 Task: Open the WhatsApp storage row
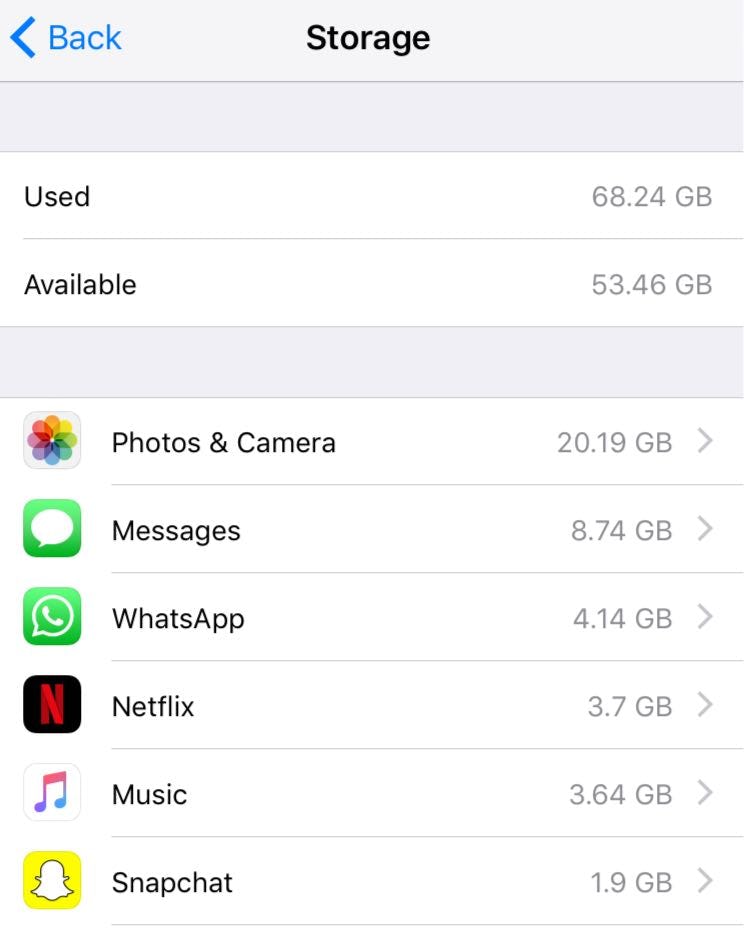click(x=372, y=617)
